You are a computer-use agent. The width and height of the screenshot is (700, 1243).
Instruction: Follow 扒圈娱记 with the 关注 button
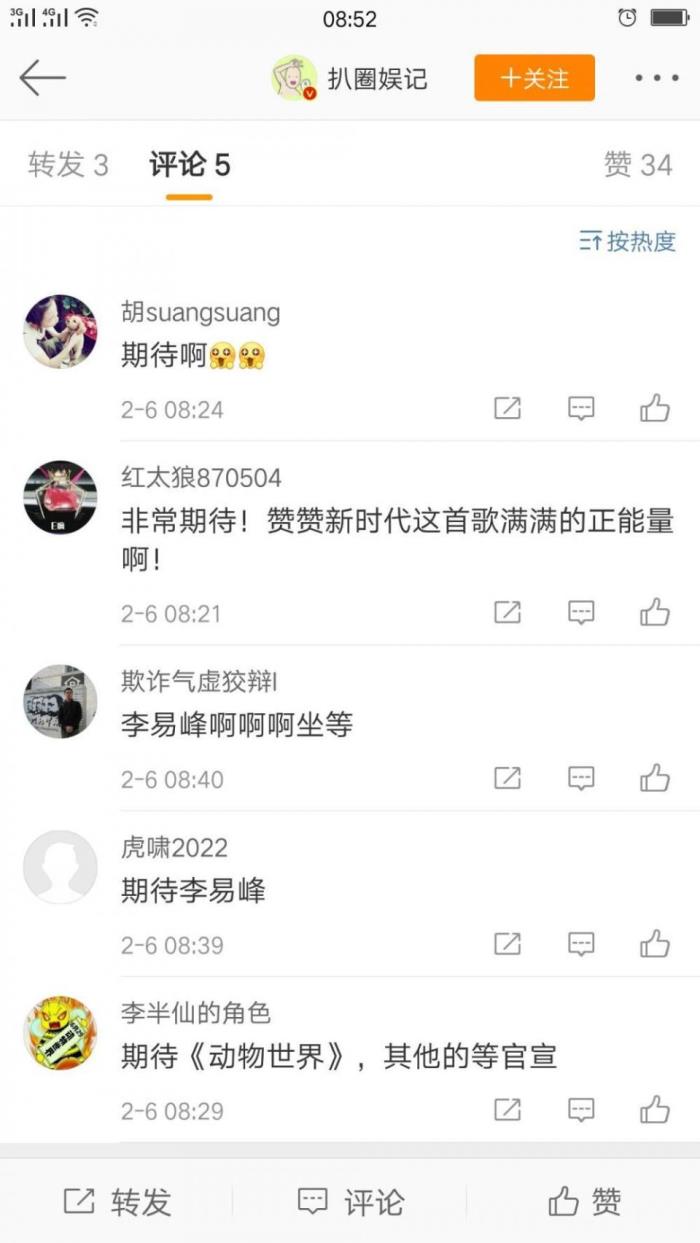point(534,78)
